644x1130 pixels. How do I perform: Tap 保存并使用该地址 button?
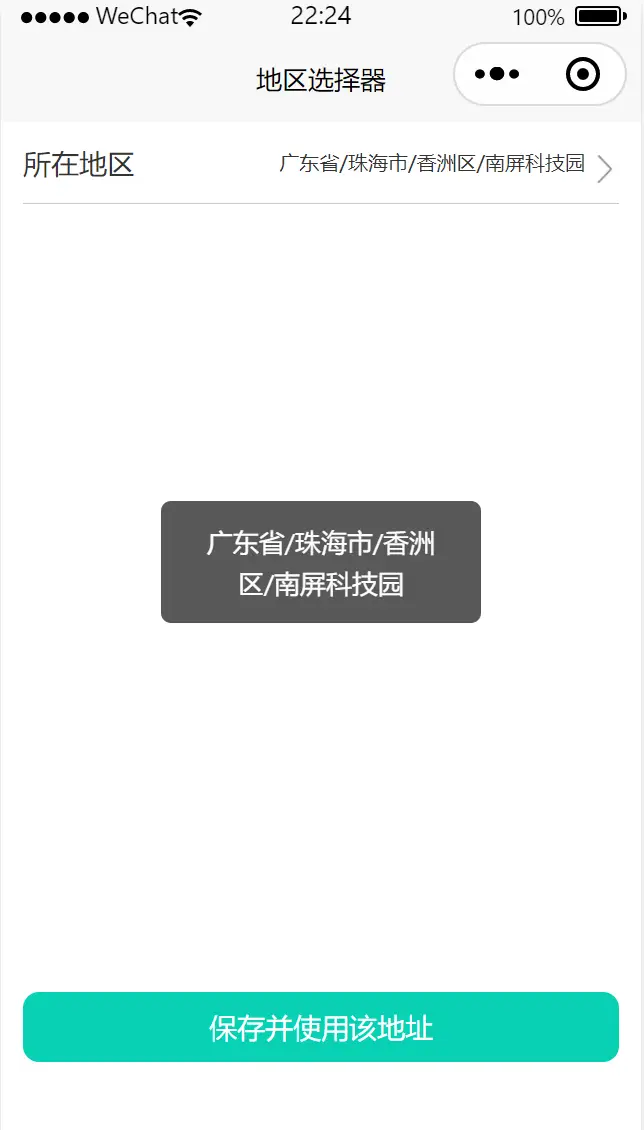[321, 1027]
